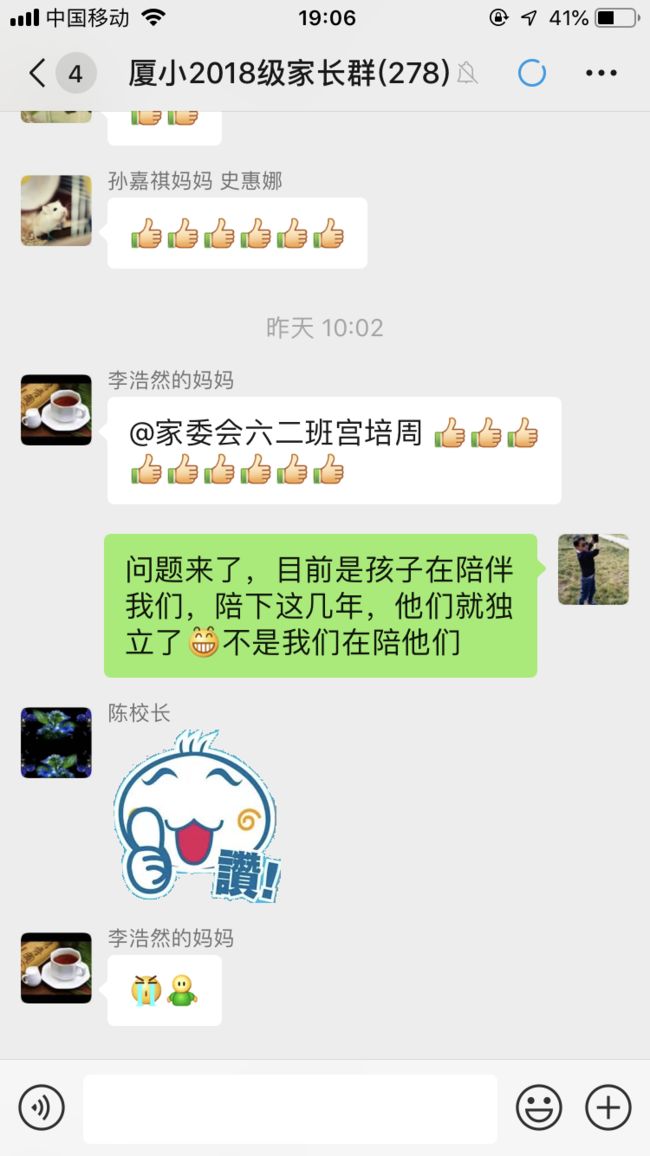Screen dimensions: 650x1156
Task: Open my own avatar beside green message
Action: pos(593,569)
